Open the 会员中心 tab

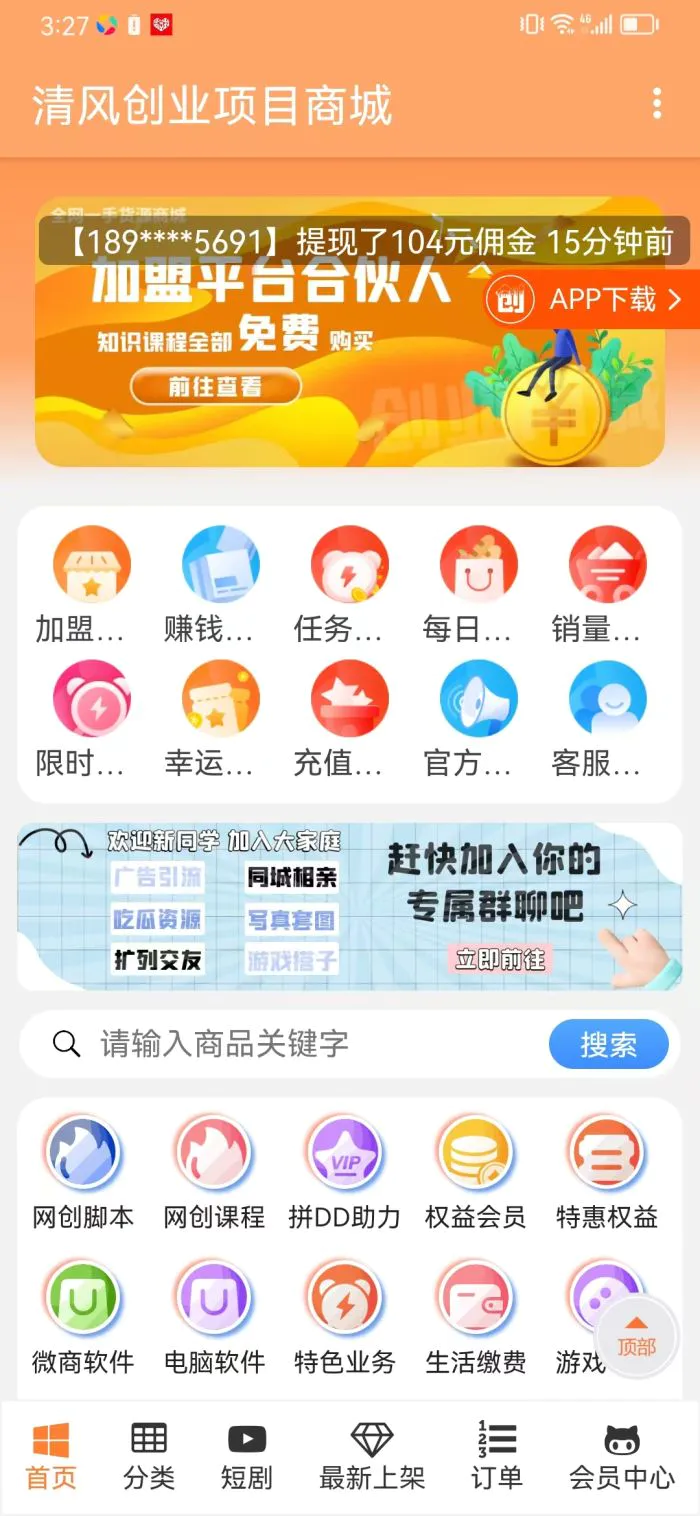[x=622, y=1457]
